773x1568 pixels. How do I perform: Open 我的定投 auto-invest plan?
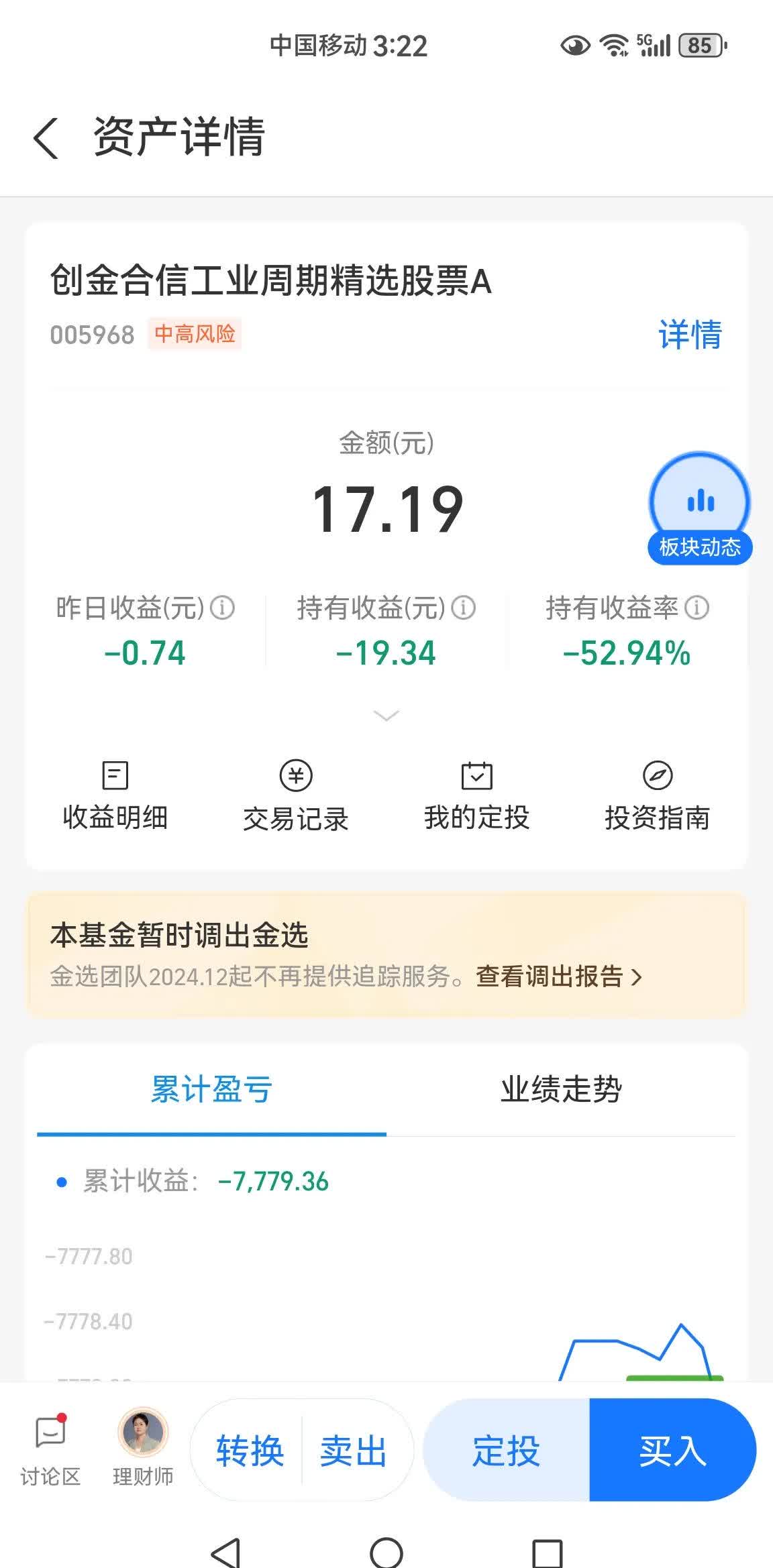tap(476, 795)
